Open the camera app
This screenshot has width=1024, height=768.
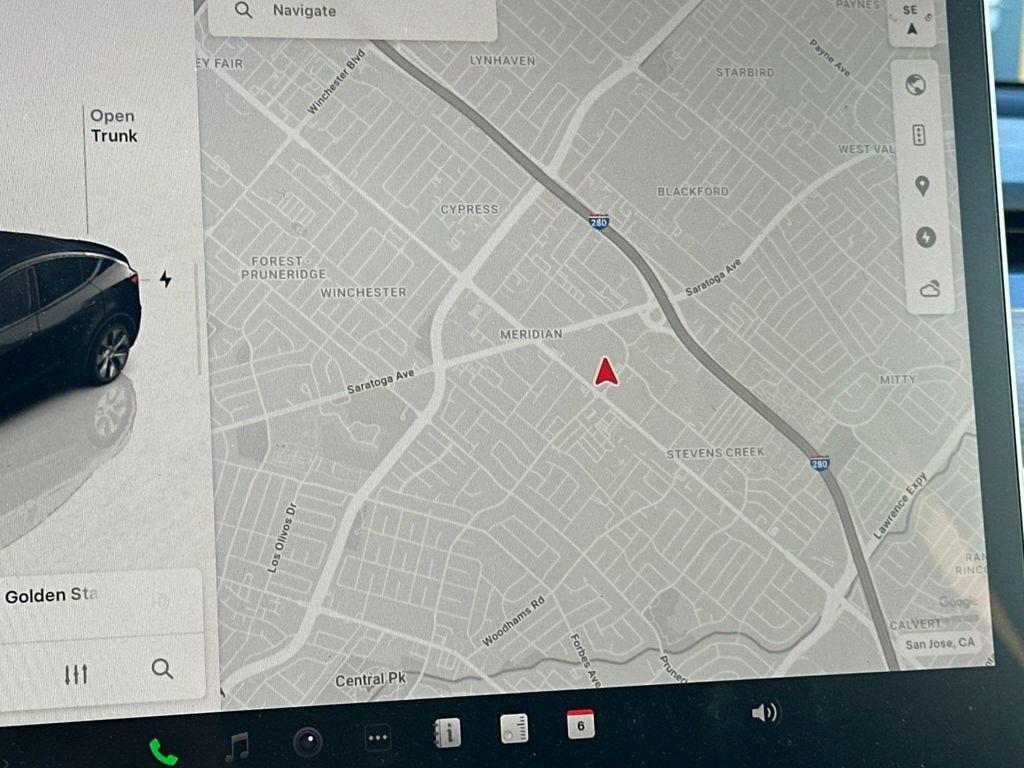307,742
